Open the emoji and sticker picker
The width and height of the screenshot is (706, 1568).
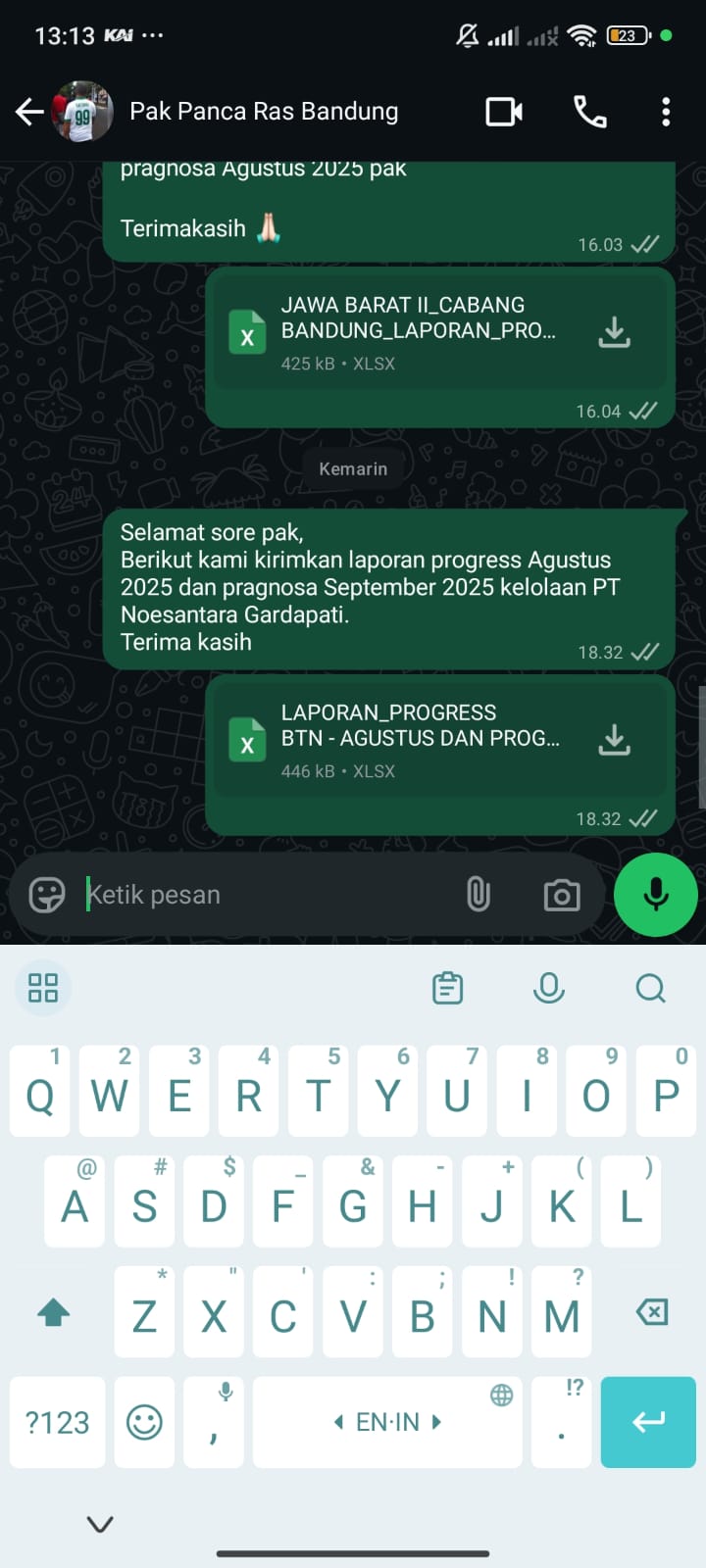point(46,894)
